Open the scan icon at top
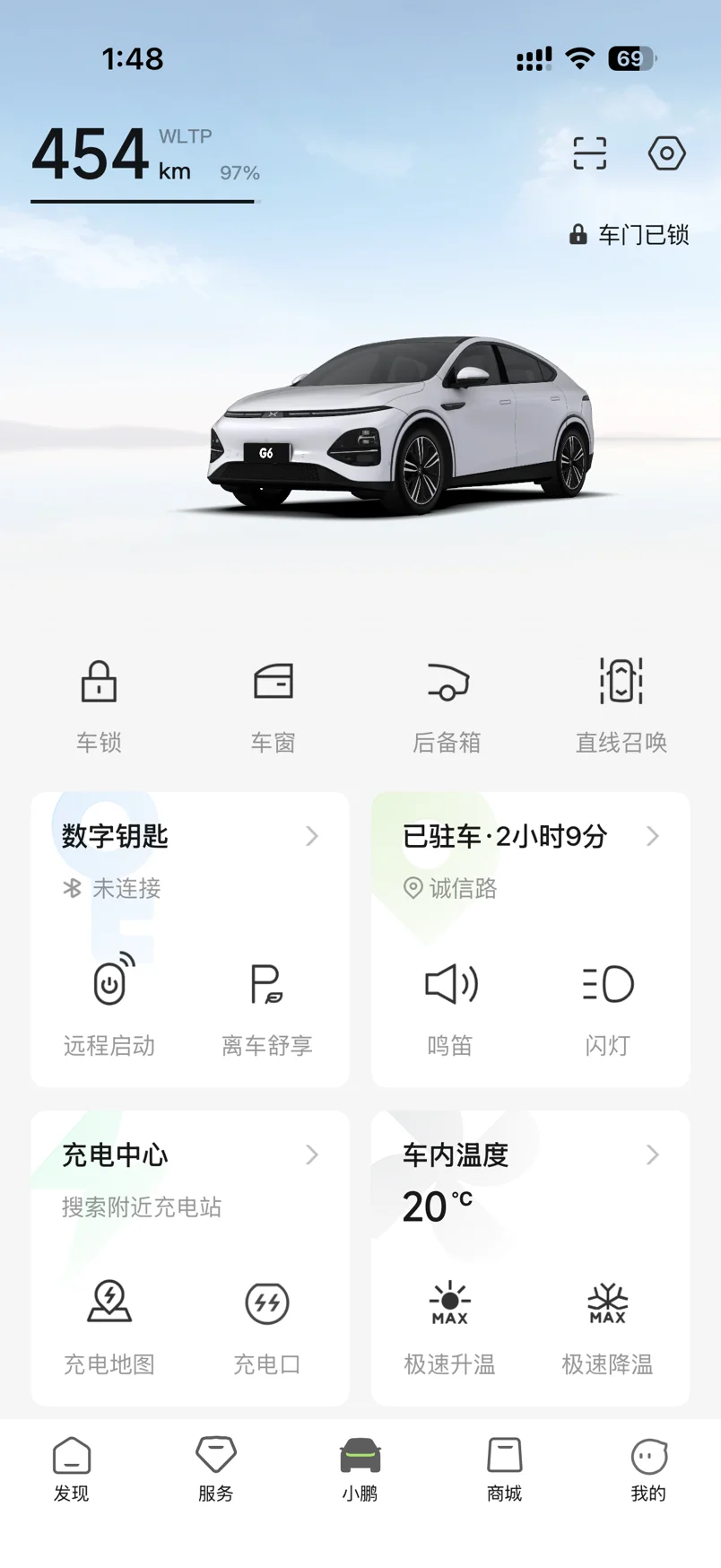The height and width of the screenshot is (1568, 721). 589,153
